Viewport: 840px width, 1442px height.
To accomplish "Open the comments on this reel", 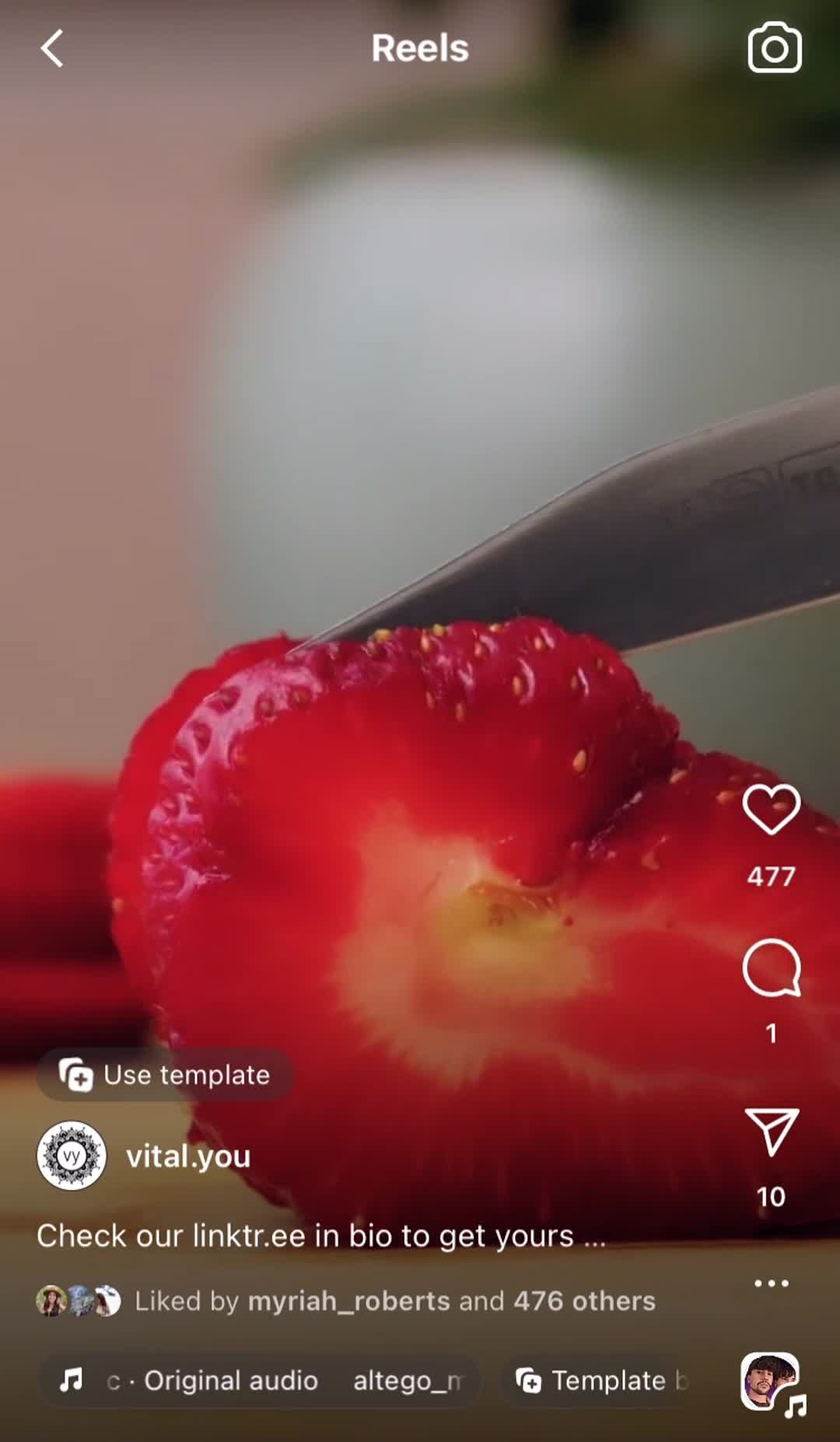I will [771, 968].
